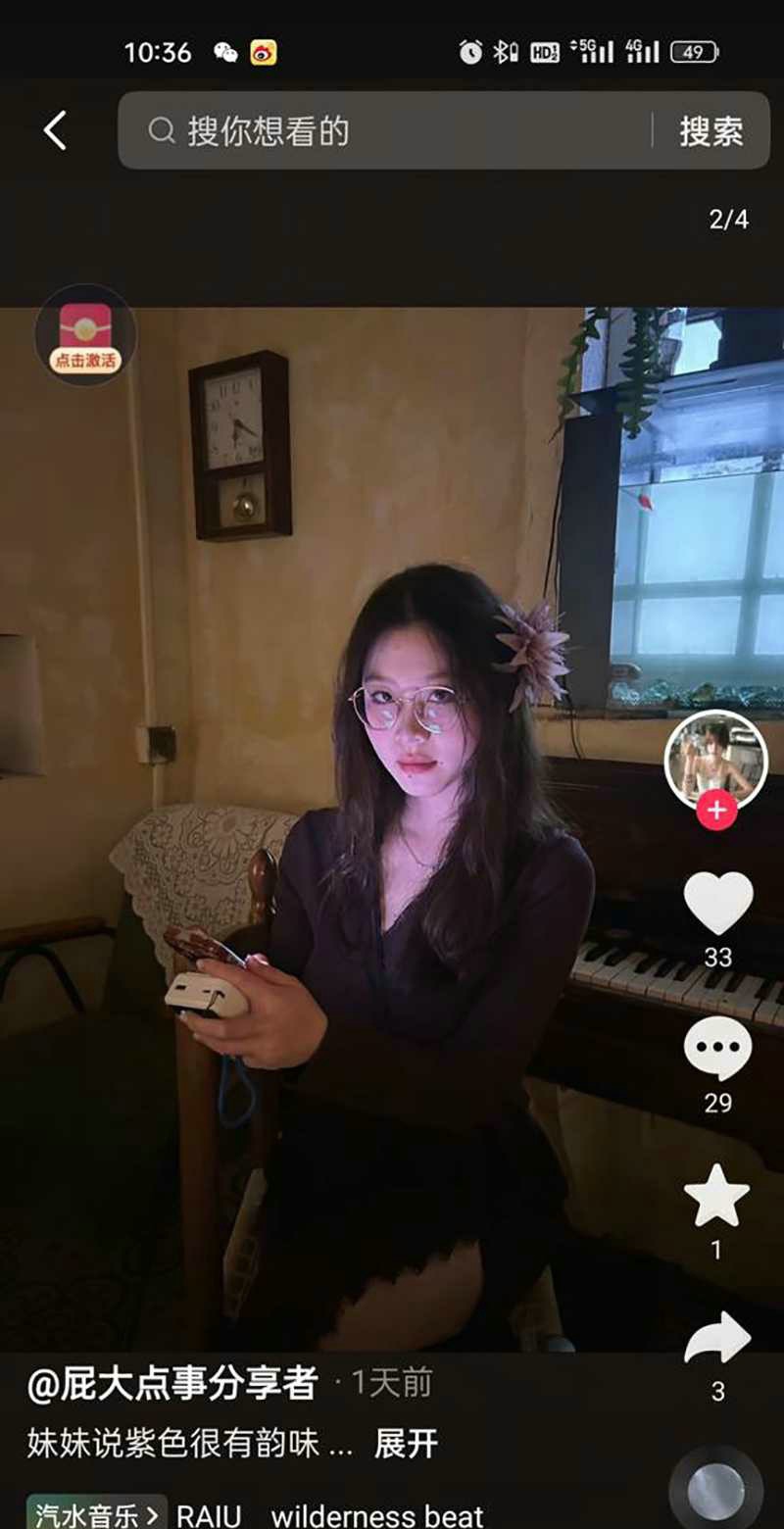Open the 搜你想看的 search field
Viewport: 784px width, 1529px height.
(x=392, y=131)
